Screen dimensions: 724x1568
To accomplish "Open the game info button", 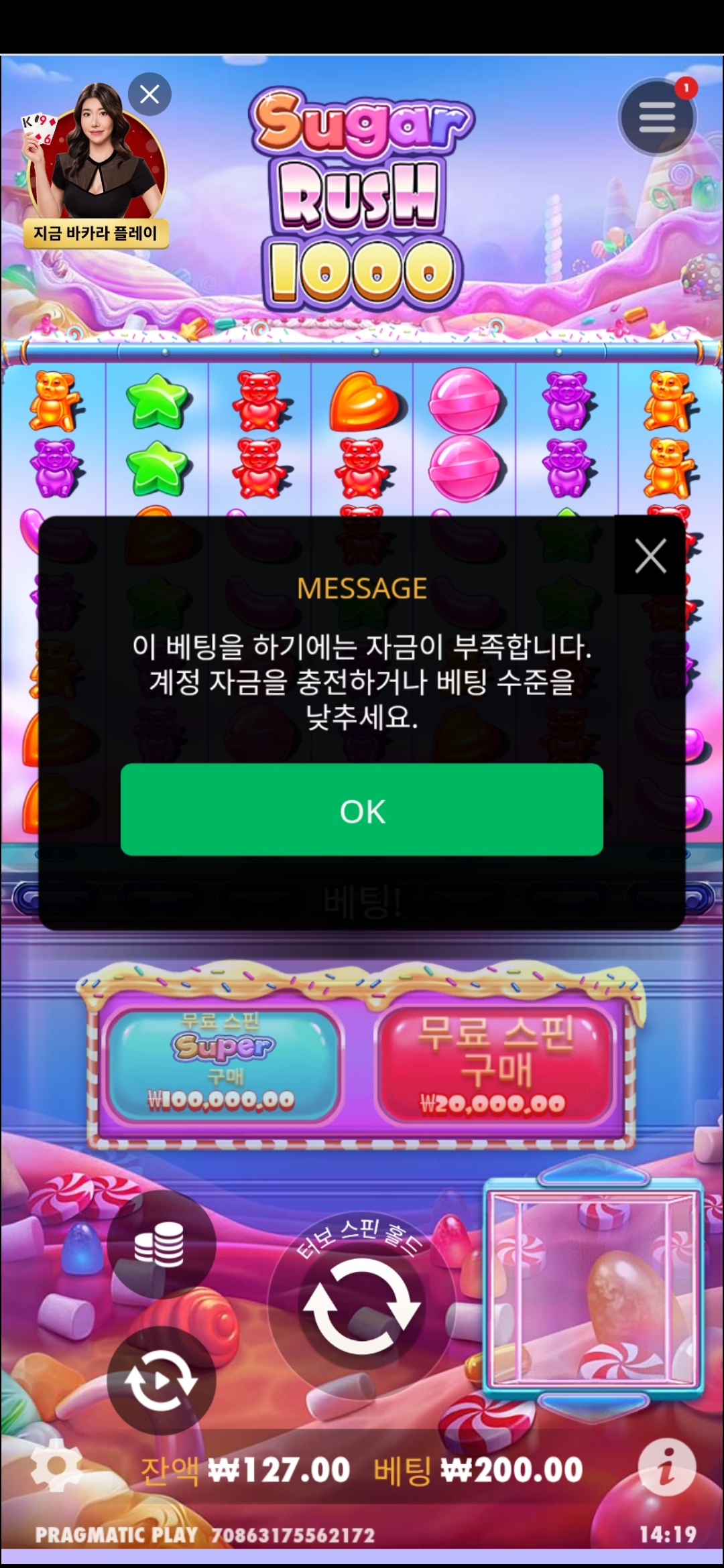I will pyautogui.click(x=666, y=1467).
